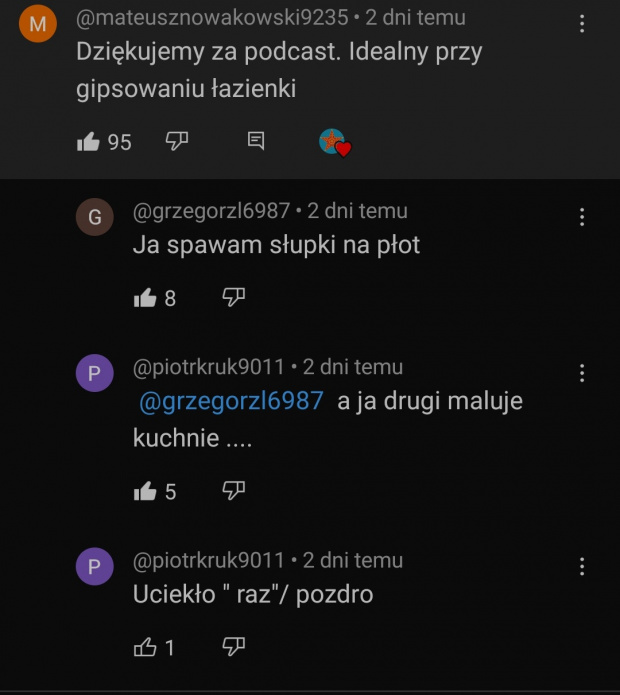Open overflow menu on mateusznowakowski9235's comment
This screenshot has height=695, width=620.
pyautogui.click(x=582, y=25)
